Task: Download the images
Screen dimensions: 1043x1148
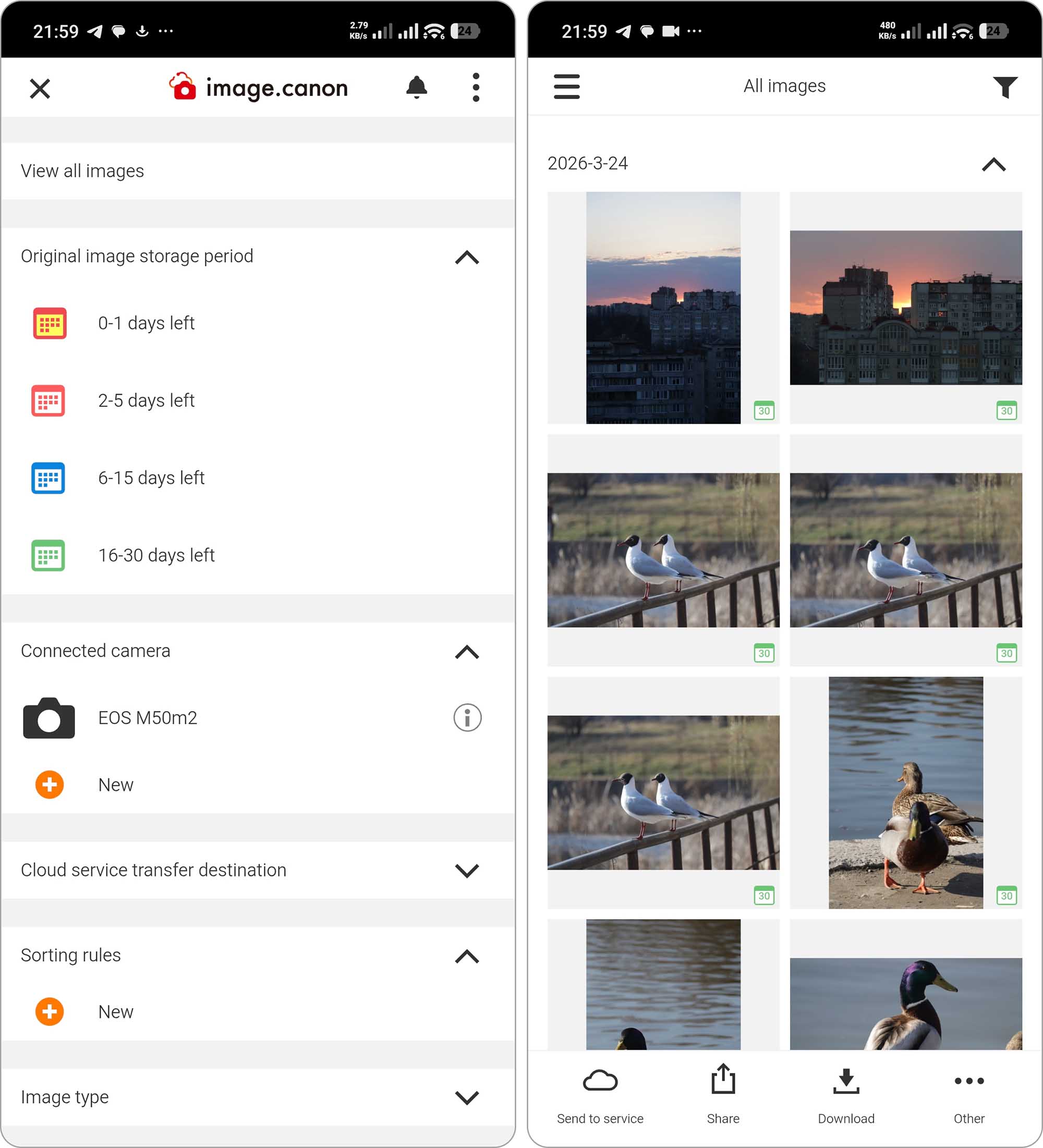Action: point(846,1094)
